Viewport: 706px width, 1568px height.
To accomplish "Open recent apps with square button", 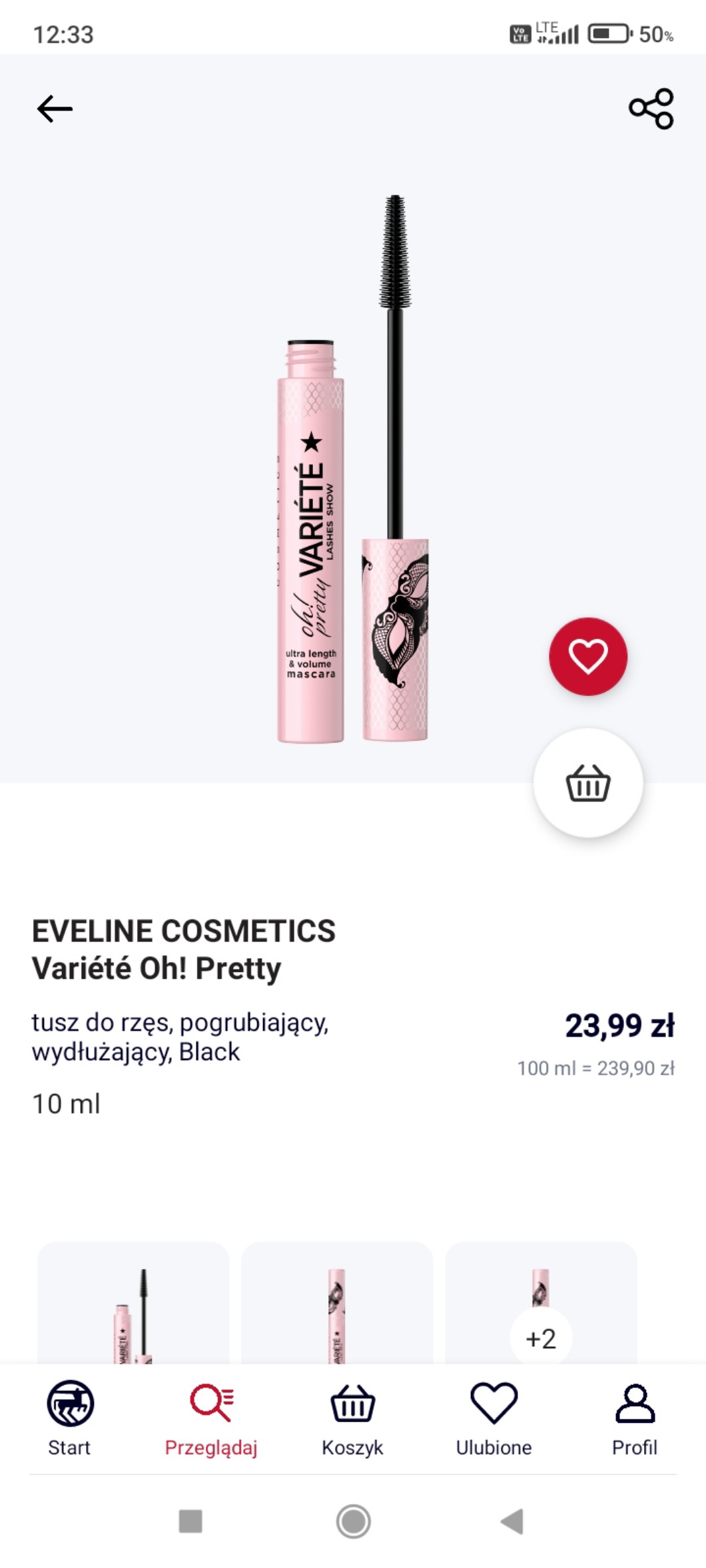I will point(190,1521).
